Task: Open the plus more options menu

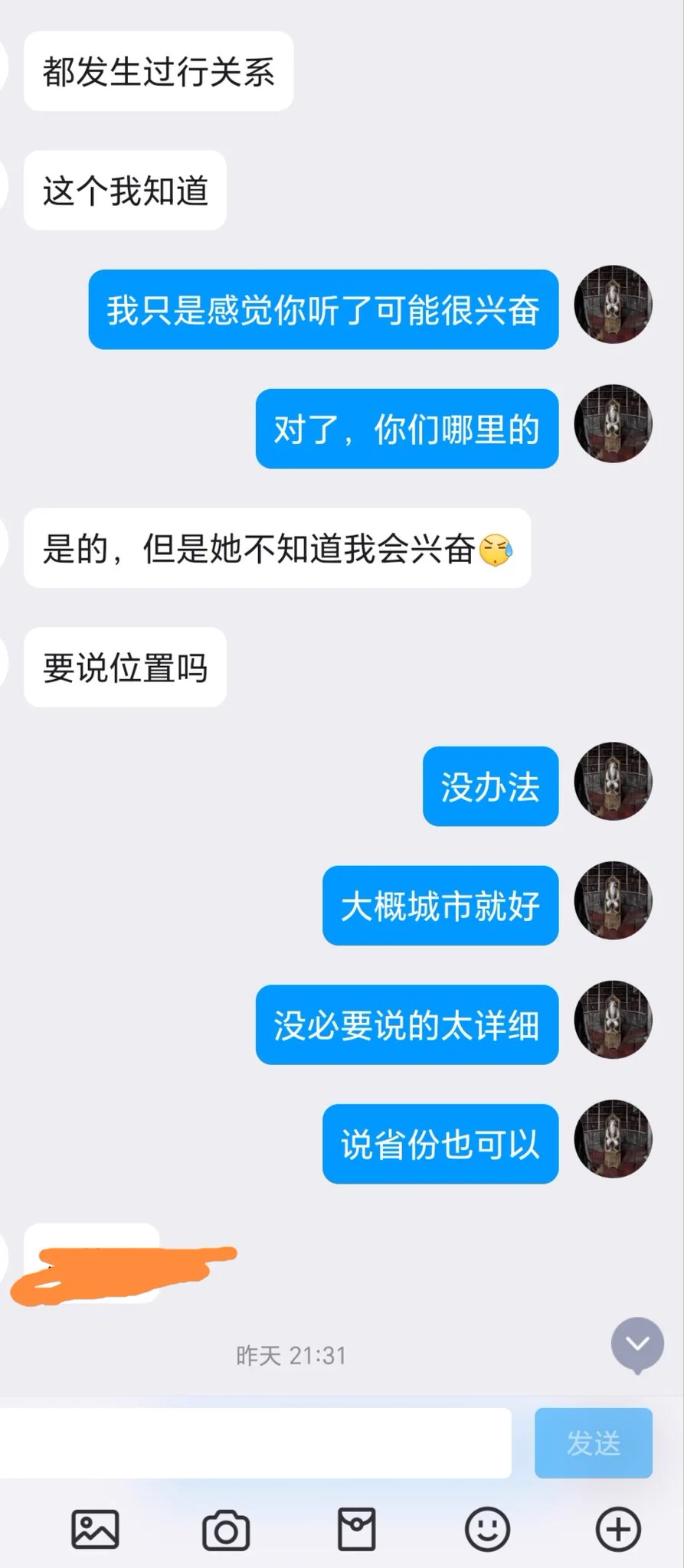Action: pos(618,1529)
